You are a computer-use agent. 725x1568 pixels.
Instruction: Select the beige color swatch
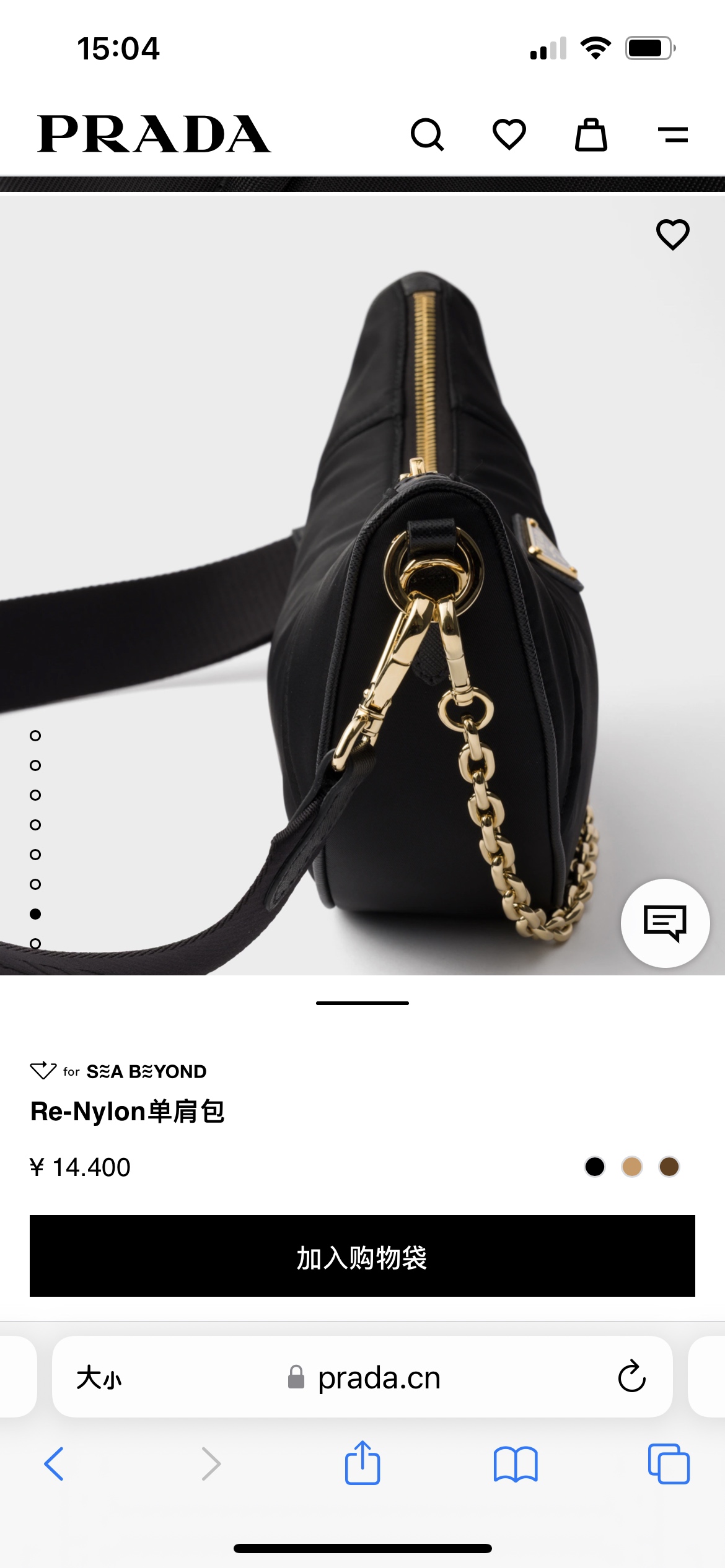tap(632, 1167)
